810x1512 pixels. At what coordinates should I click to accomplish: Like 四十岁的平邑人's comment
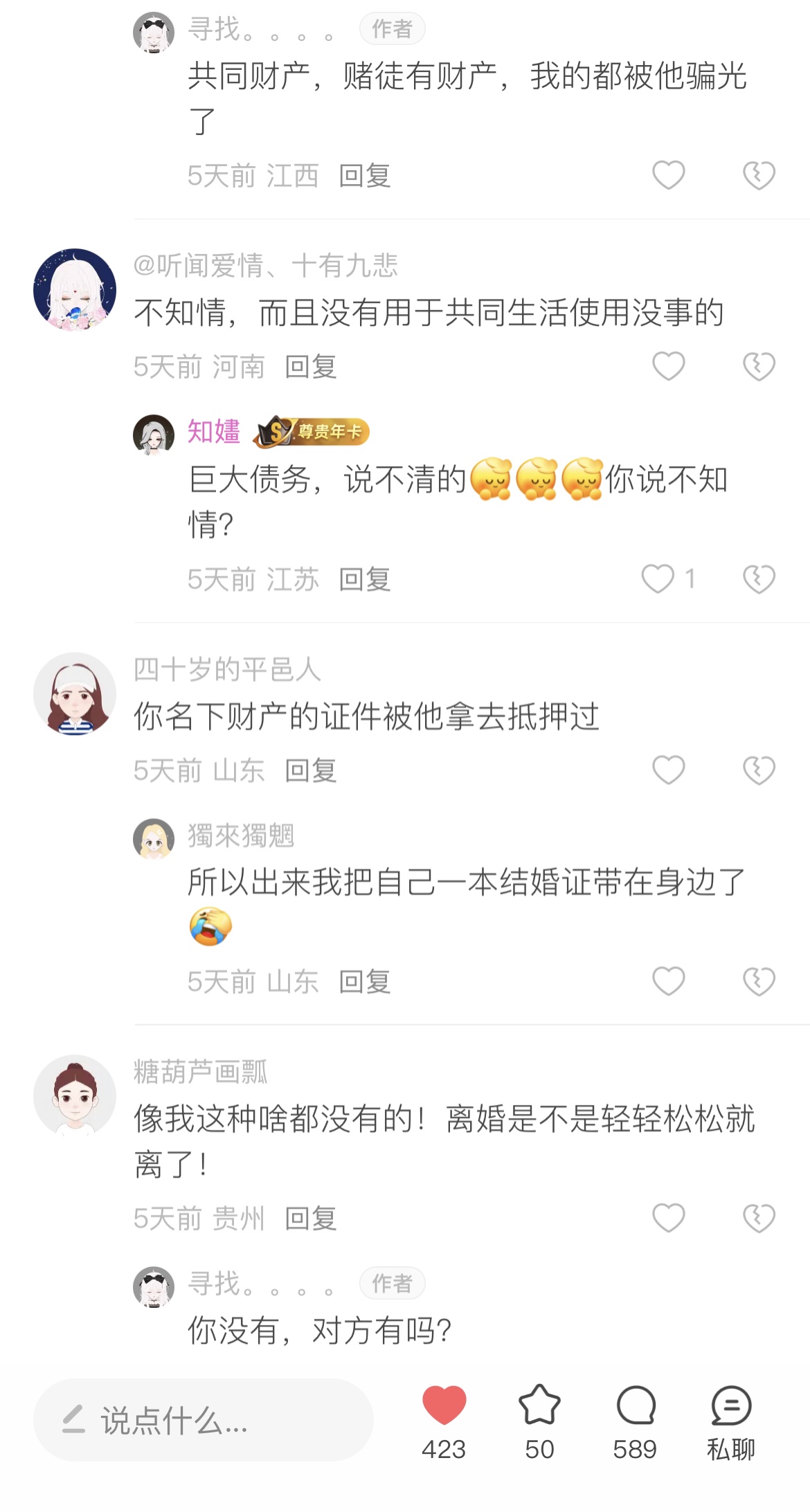click(669, 769)
